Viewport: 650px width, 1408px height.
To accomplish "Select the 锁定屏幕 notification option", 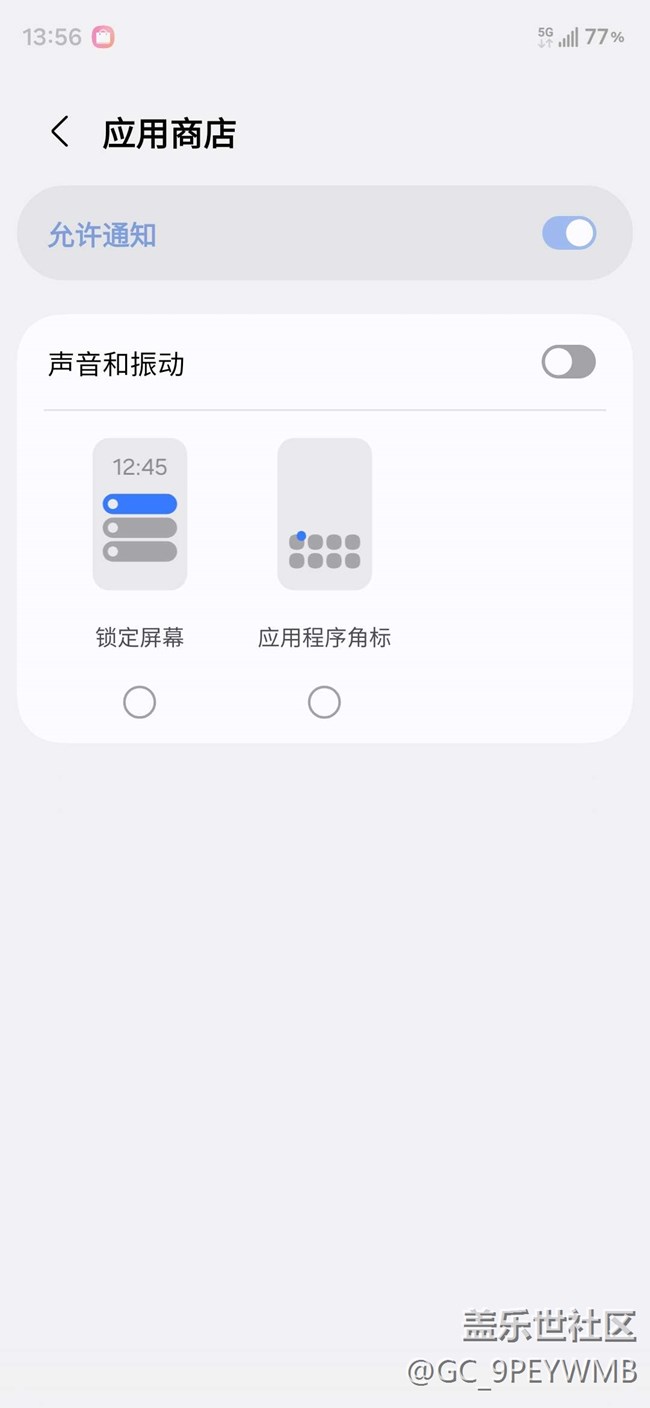I will (x=139, y=702).
